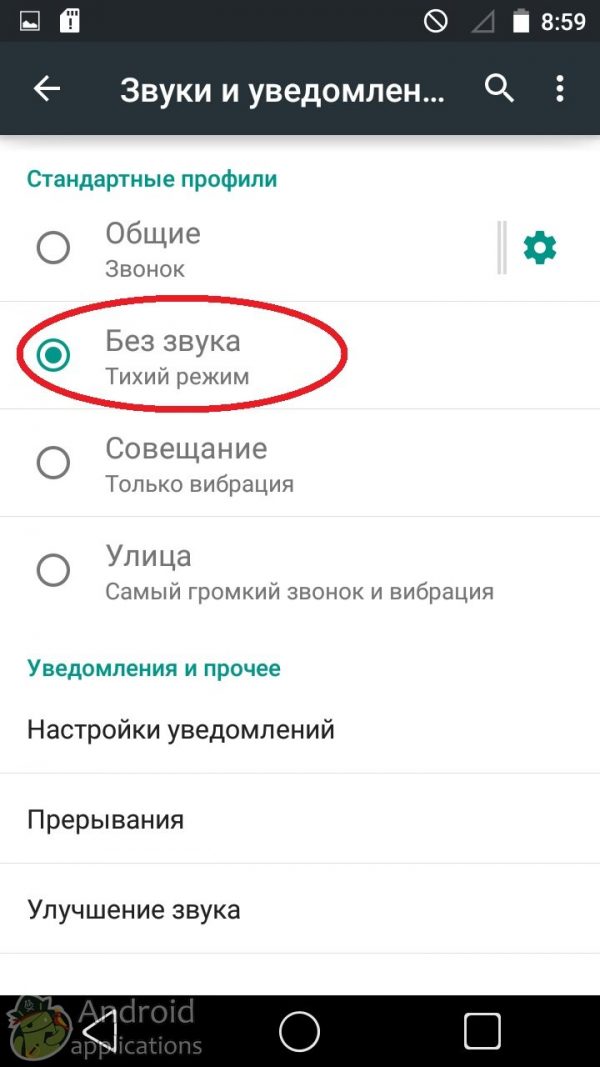The height and width of the screenshot is (1067, 600).
Task: Open the overflow menu
Action: point(560,89)
